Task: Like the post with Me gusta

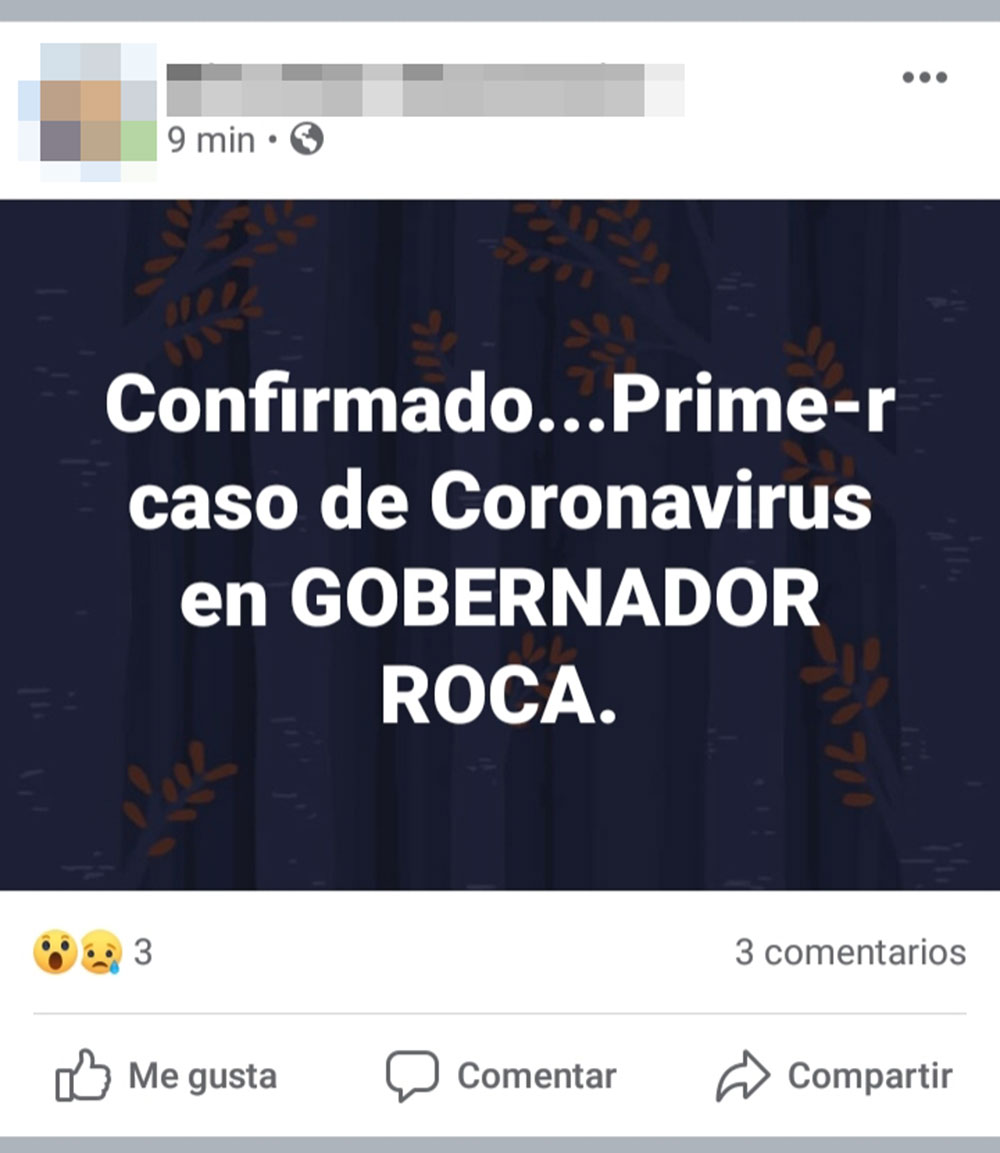Action: coord(166,1076)
